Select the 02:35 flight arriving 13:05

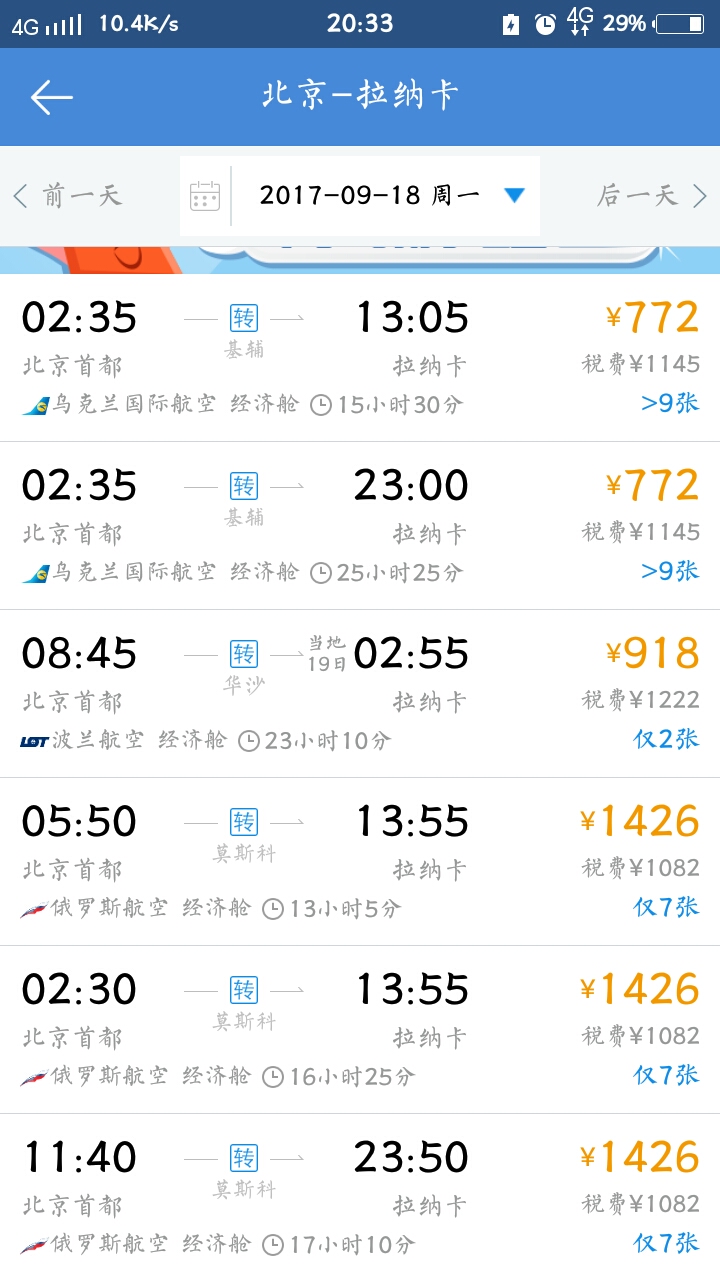360,358
